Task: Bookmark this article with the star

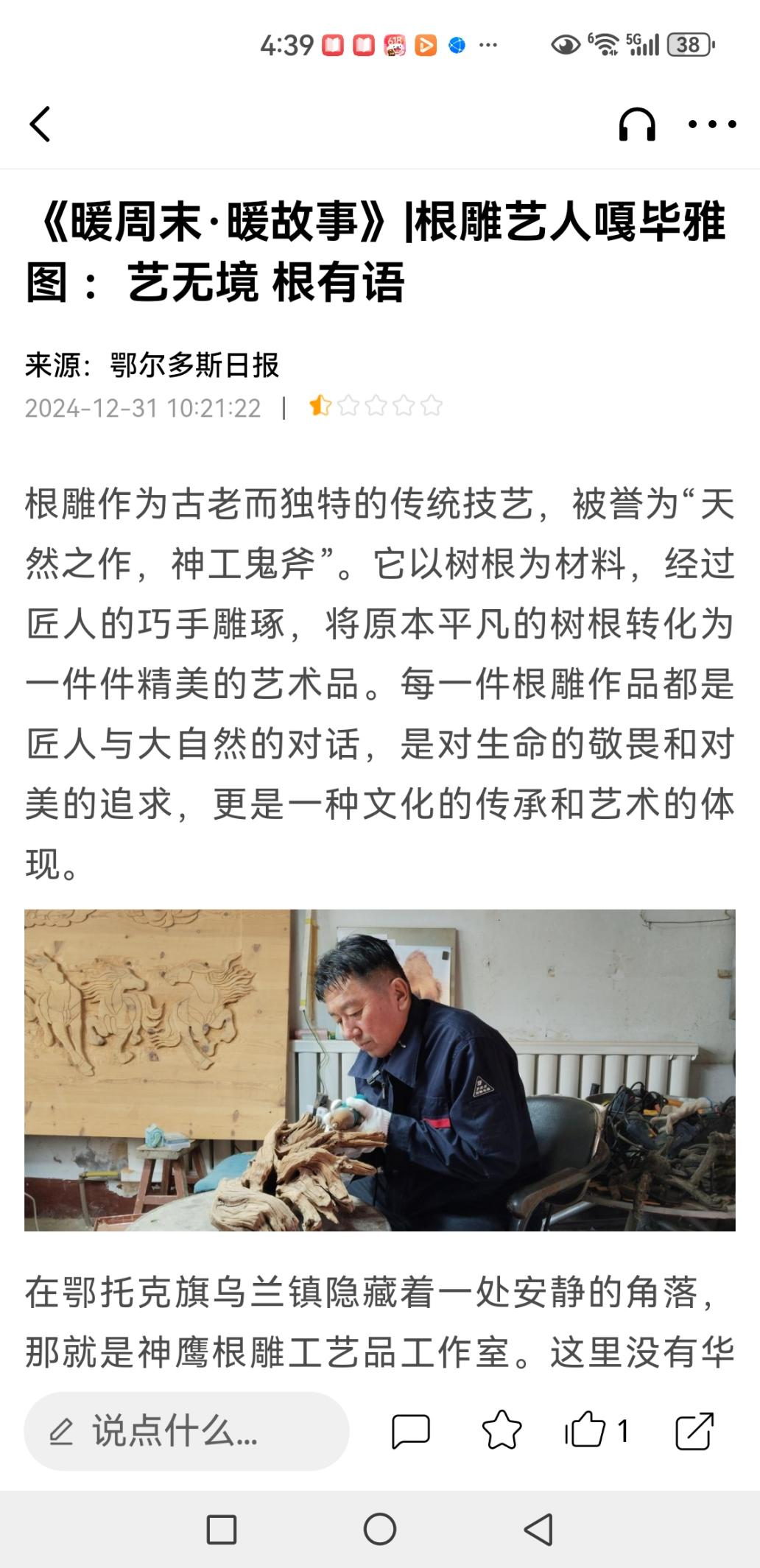Action: (502, 1430)
